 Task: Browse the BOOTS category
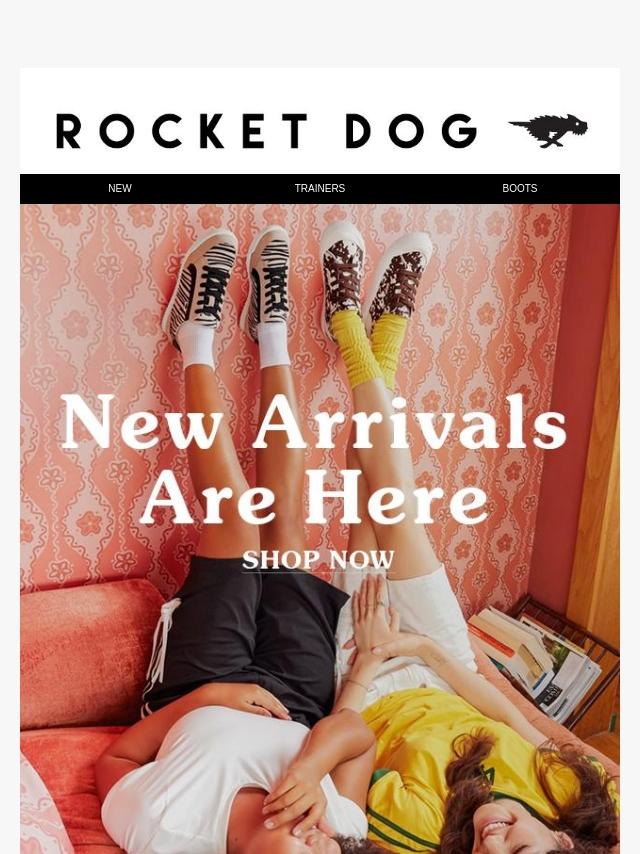click(x=519, y=188)
